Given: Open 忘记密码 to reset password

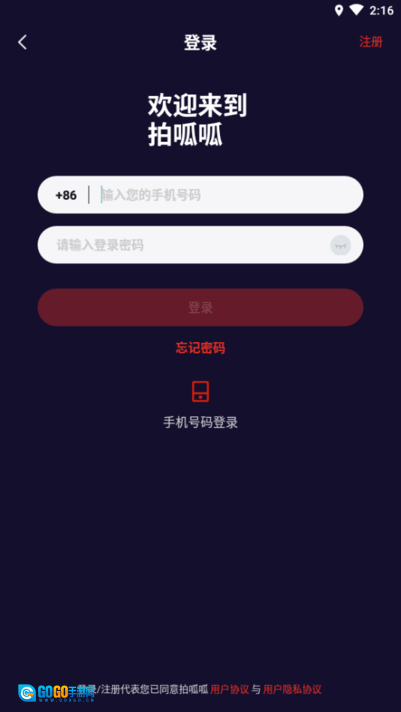Looking at the screenshot, I should (x=200, y=348).
